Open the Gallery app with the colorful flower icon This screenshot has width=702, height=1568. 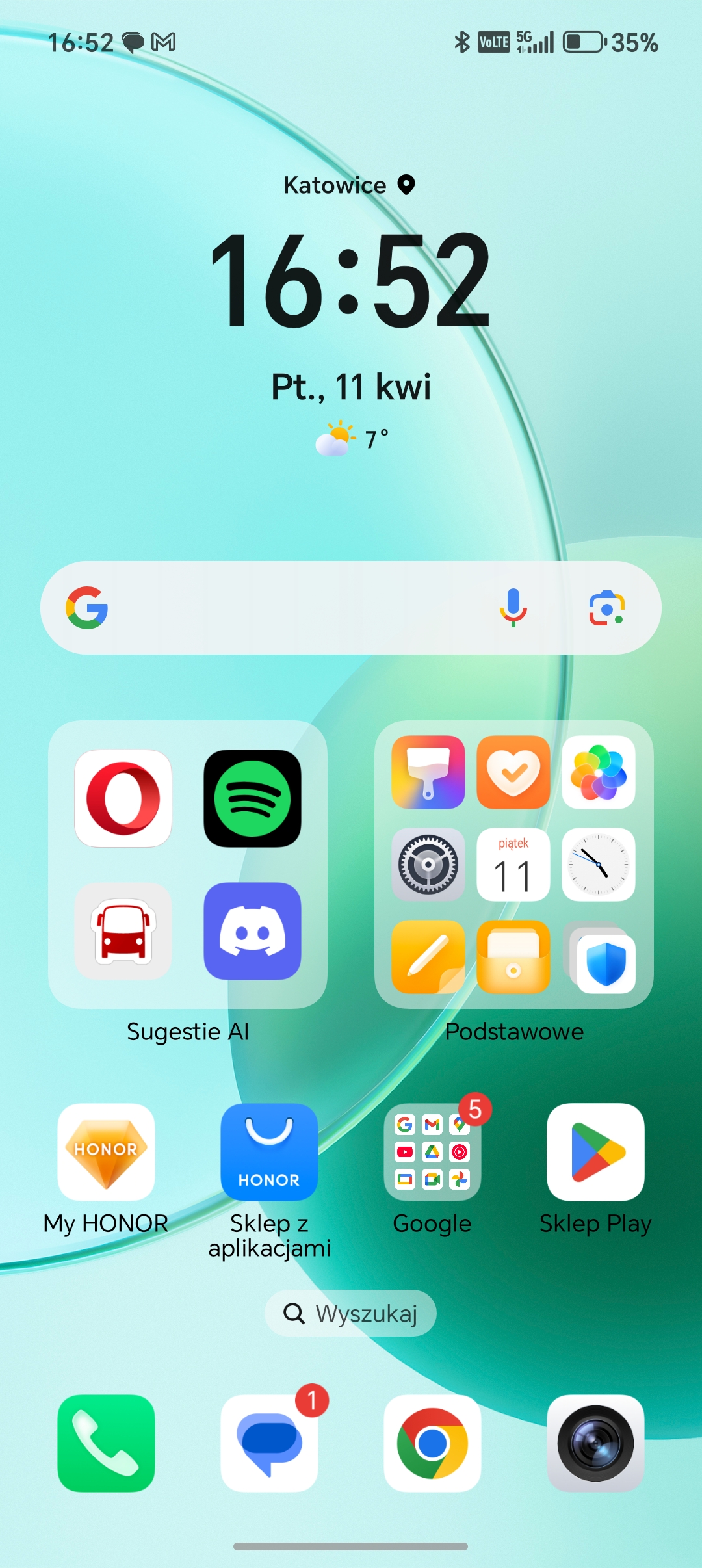(x=599, y=772)
